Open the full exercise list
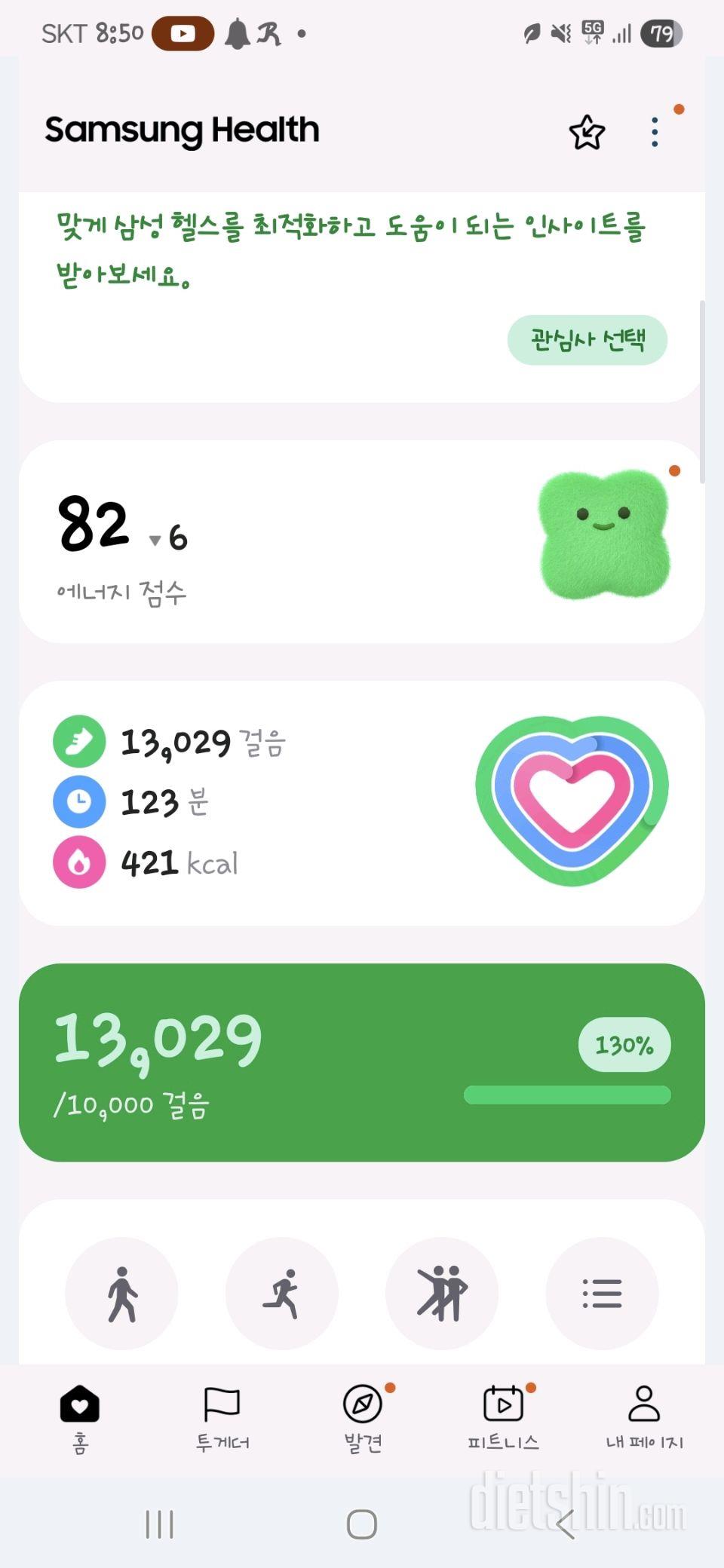Screen dimensions: 724x1568 coord(602,1293)
